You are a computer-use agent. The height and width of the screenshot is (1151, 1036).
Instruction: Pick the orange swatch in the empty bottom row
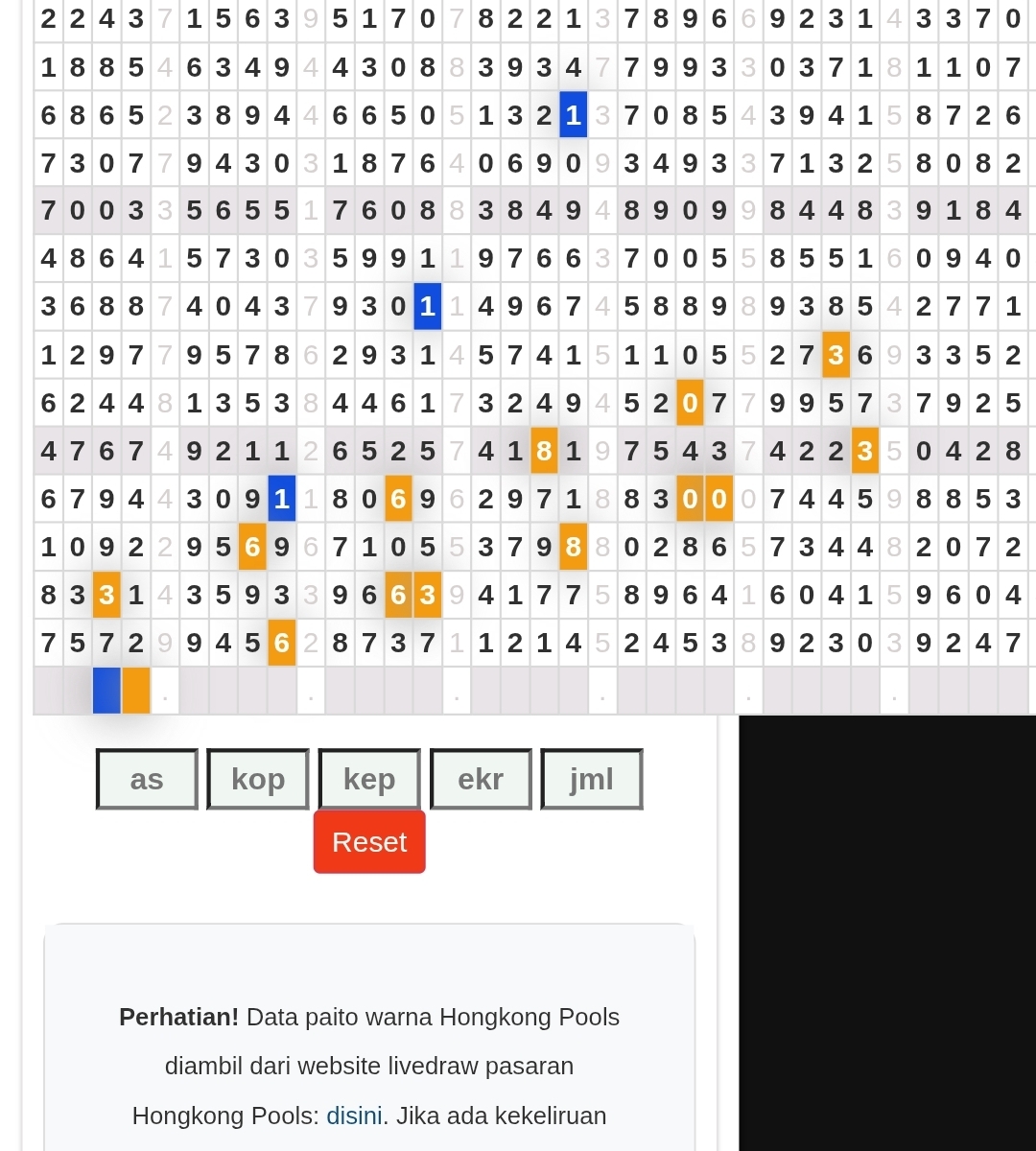tap(136, 691)
